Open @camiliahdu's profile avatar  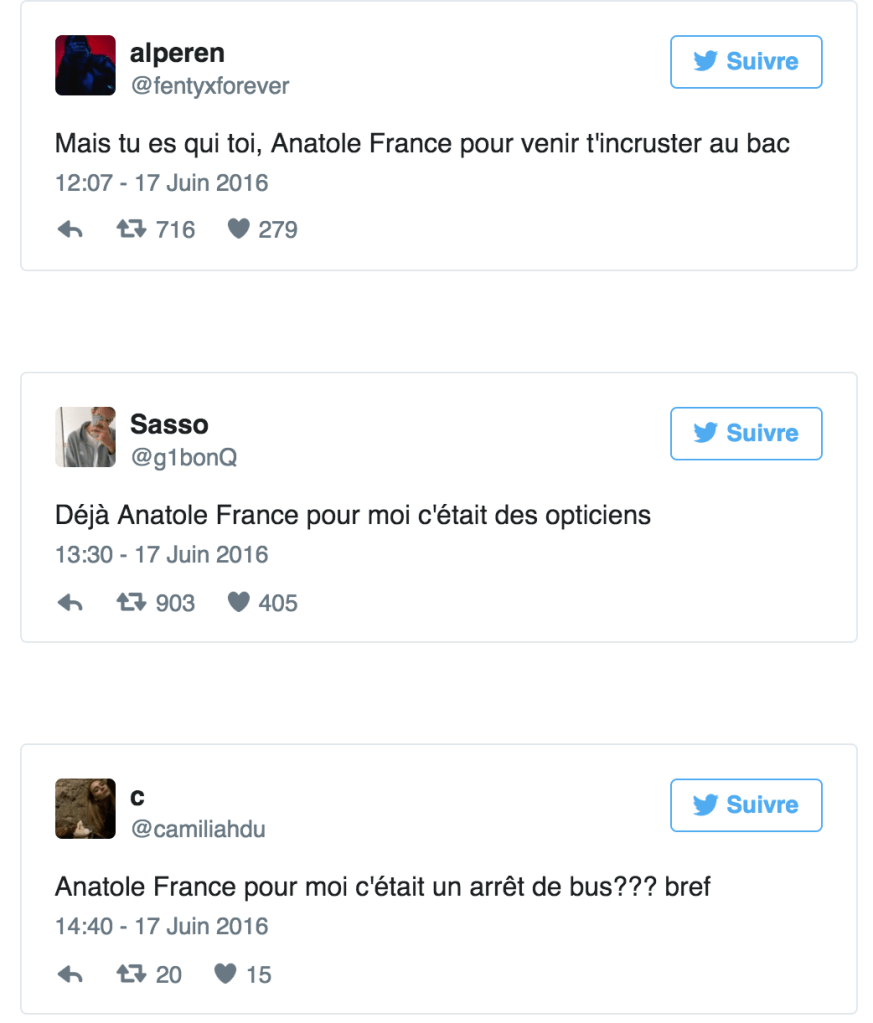pos(85,808)
